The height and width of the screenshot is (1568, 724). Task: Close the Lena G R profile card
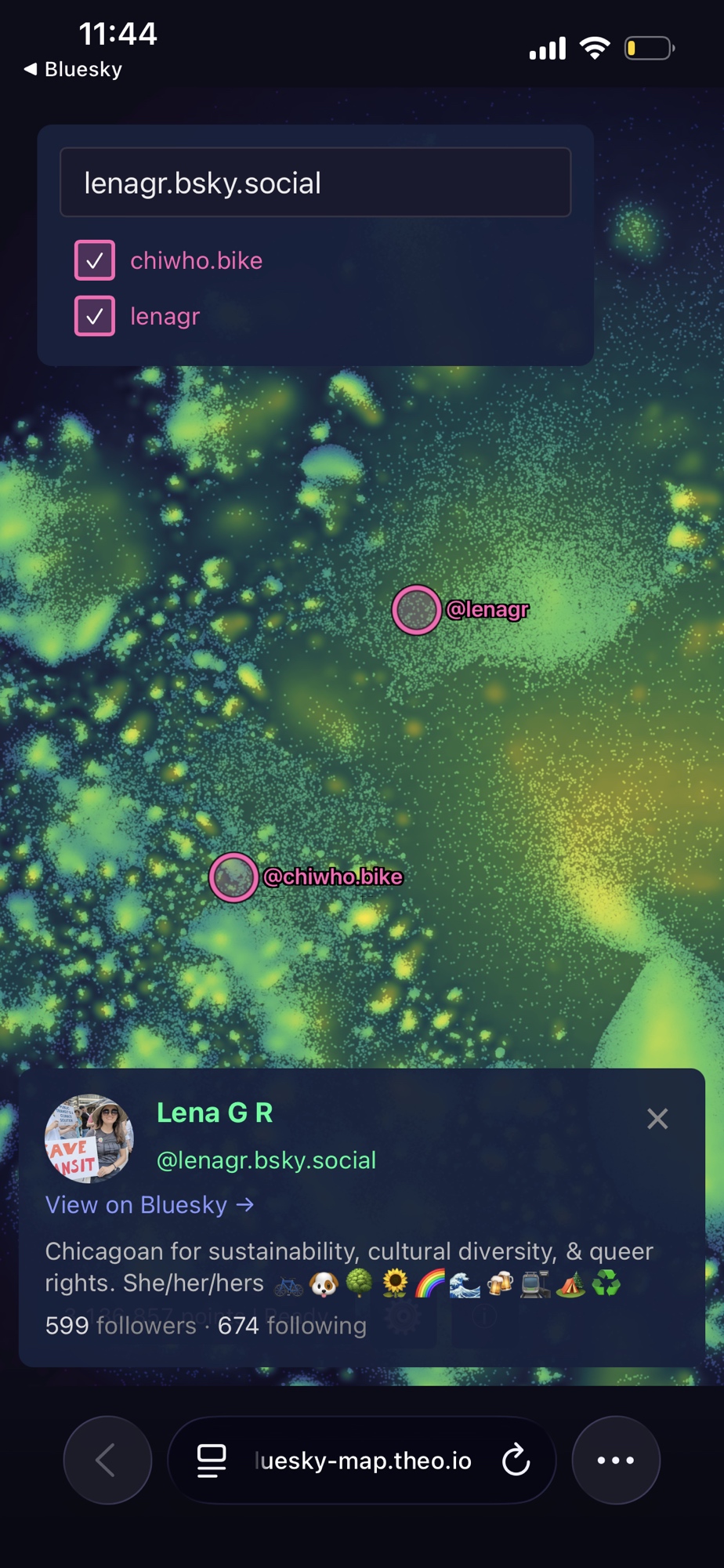tap(657, 1119)
